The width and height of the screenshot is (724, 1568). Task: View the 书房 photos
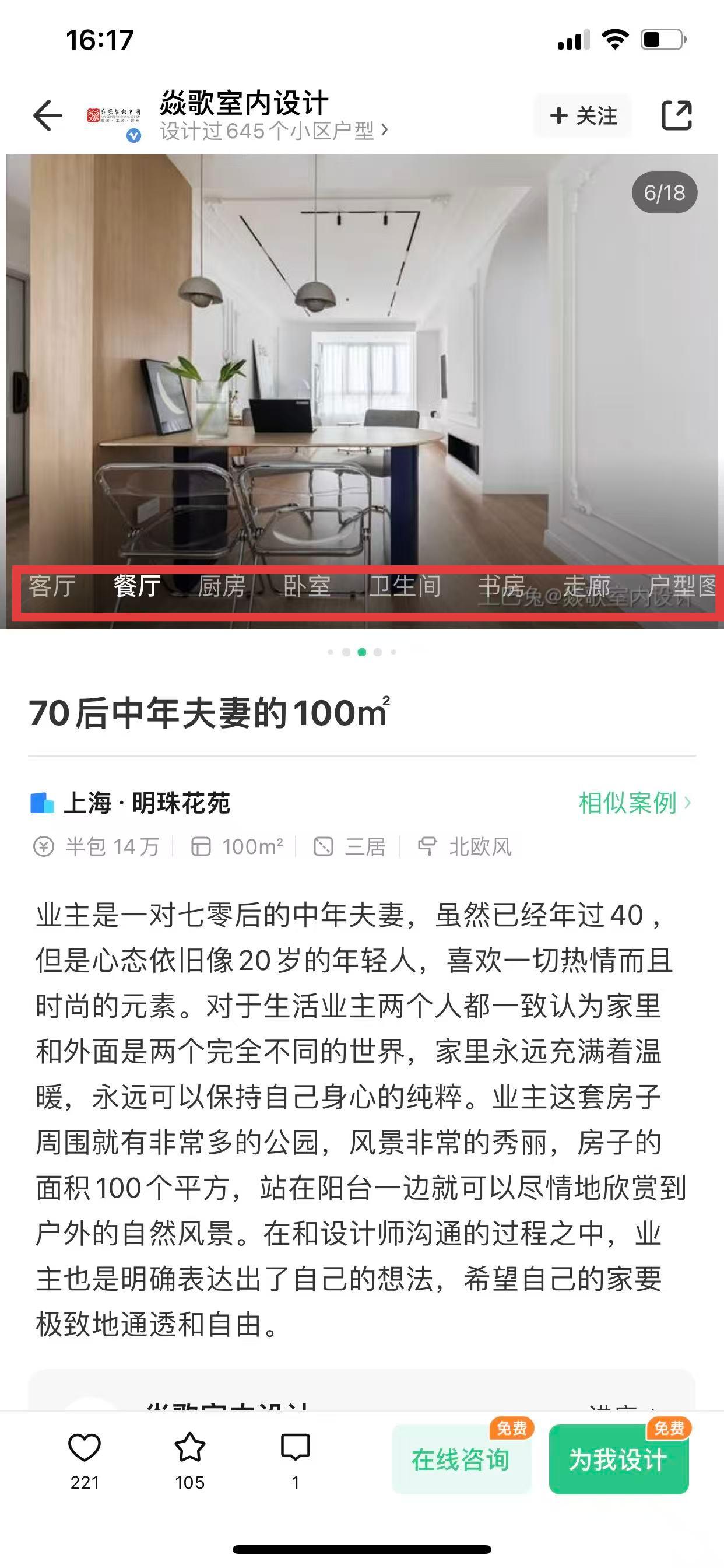501,586
